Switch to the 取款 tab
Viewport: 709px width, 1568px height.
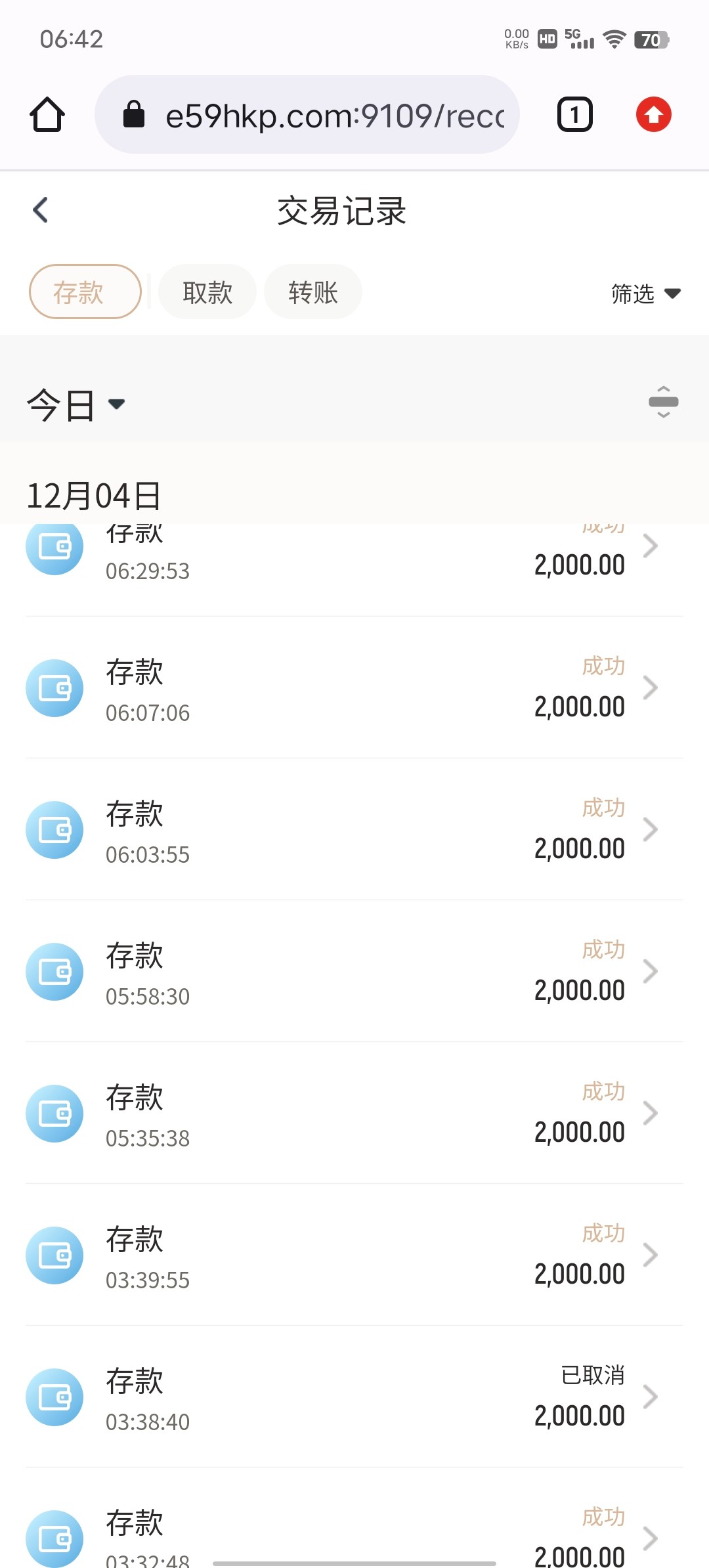click(207, 292)
